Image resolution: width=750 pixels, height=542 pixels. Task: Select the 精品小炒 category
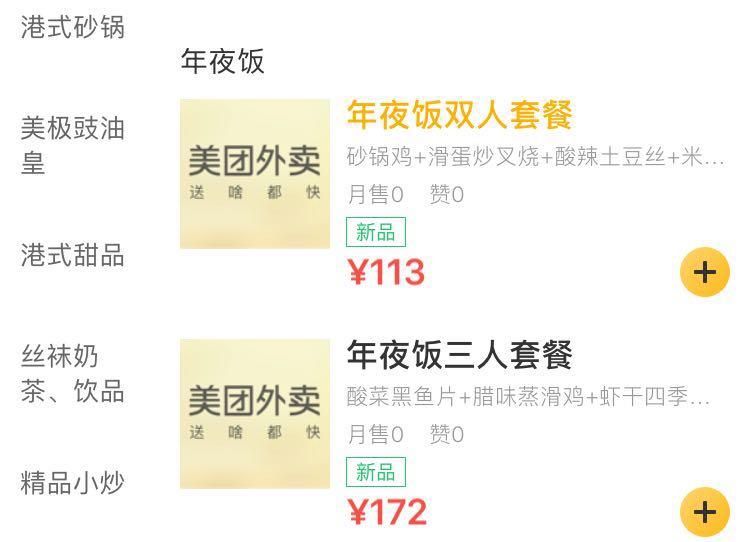coord(73,483)
